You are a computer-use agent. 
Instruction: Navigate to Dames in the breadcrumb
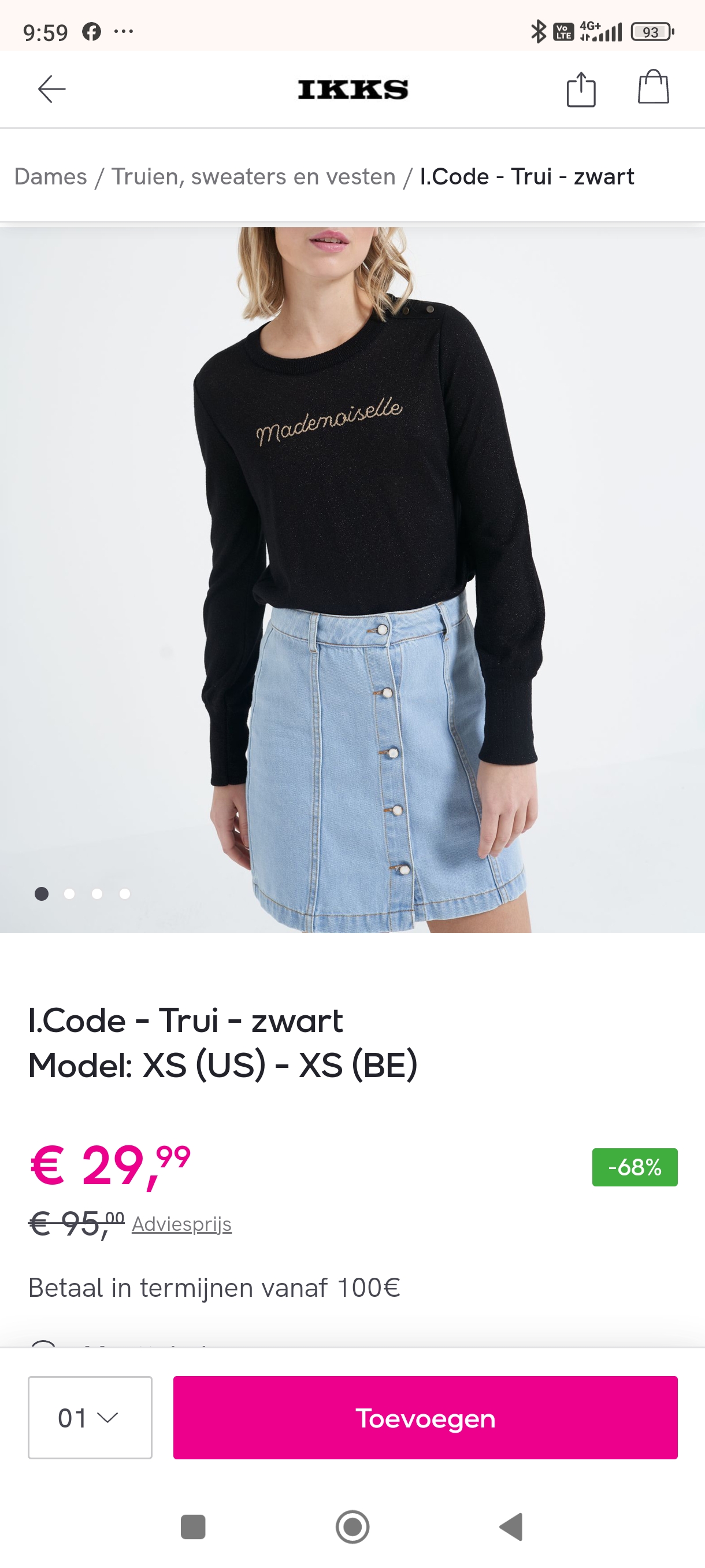point(51,176)
